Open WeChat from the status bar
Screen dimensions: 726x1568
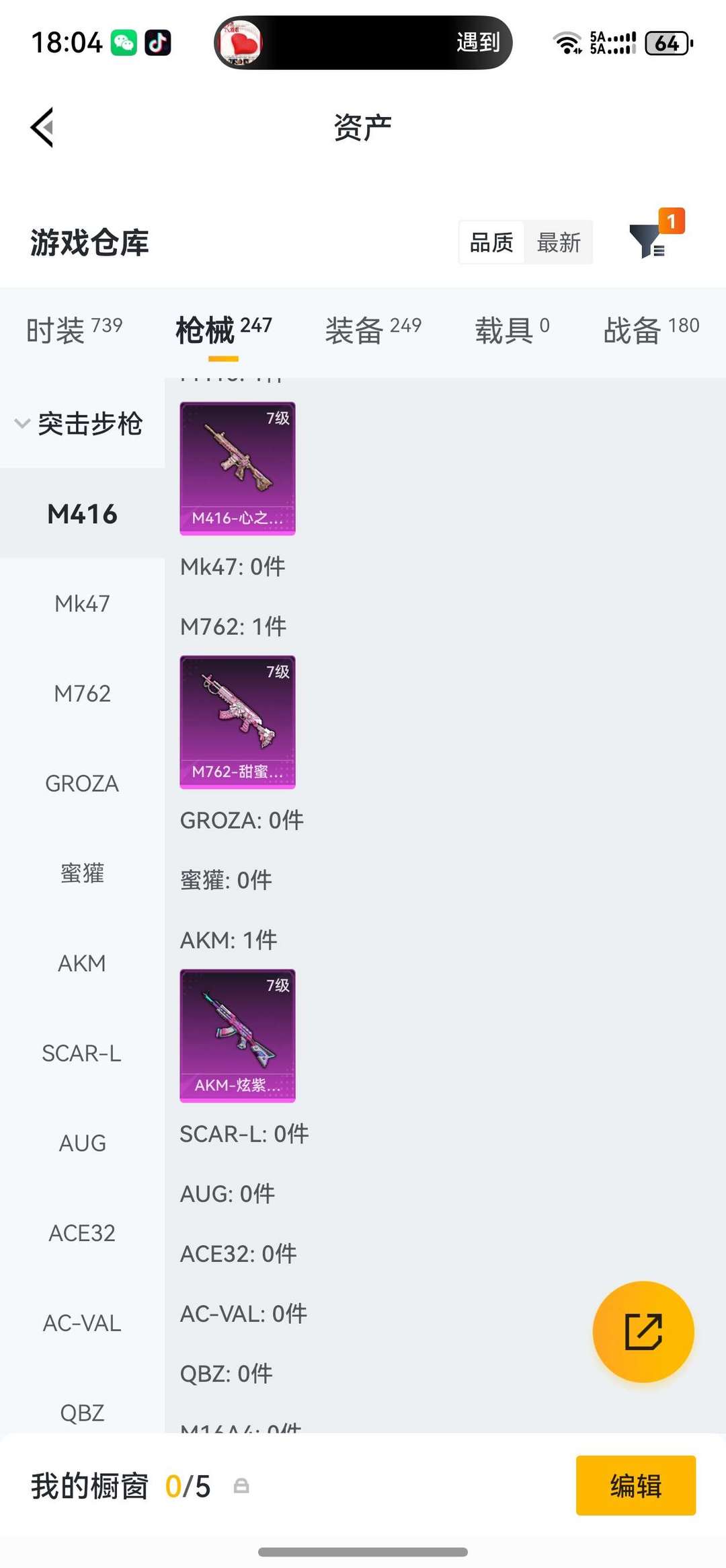click(125, 42)
